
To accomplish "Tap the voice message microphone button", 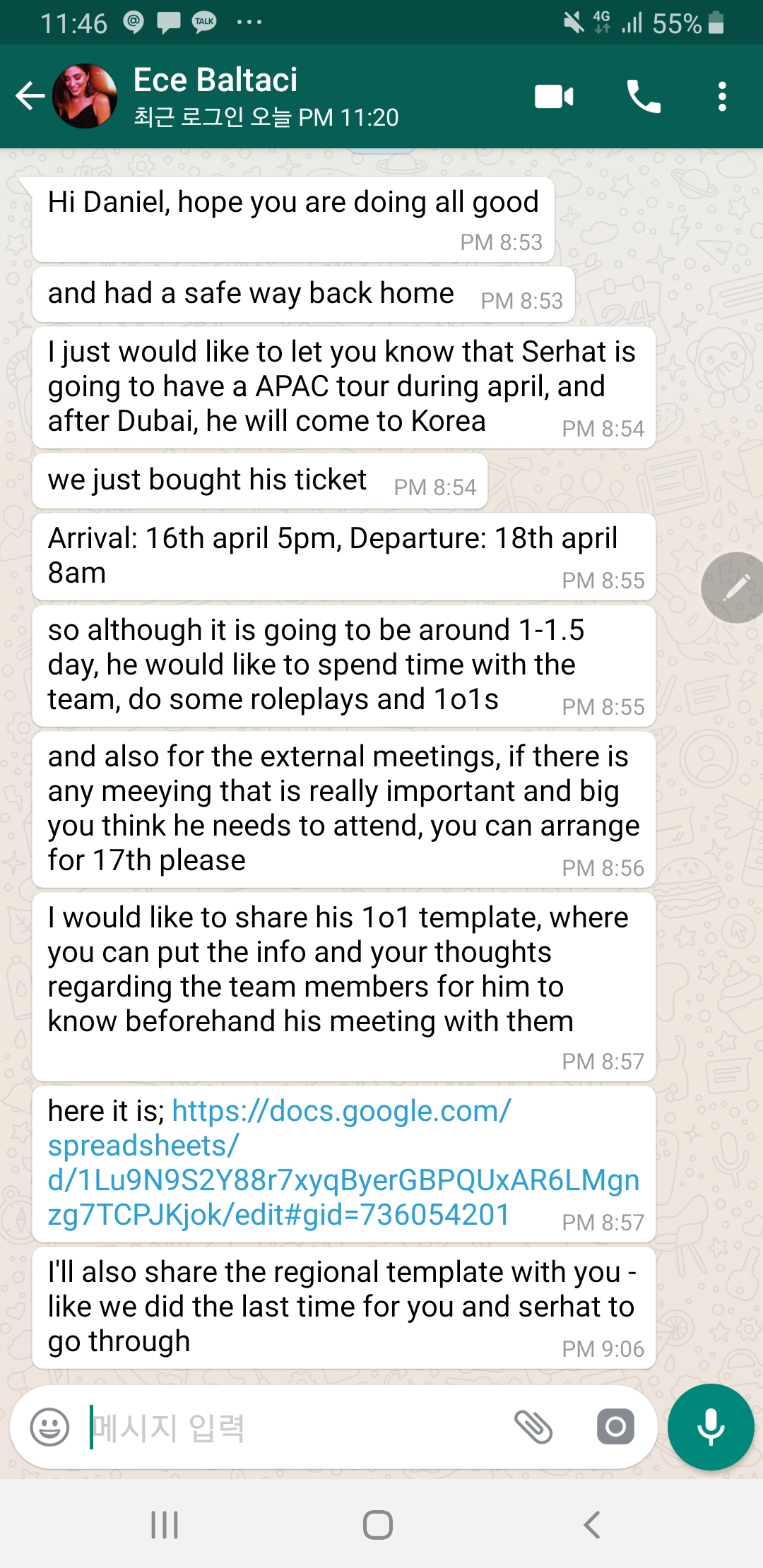I will point(711,1427).
